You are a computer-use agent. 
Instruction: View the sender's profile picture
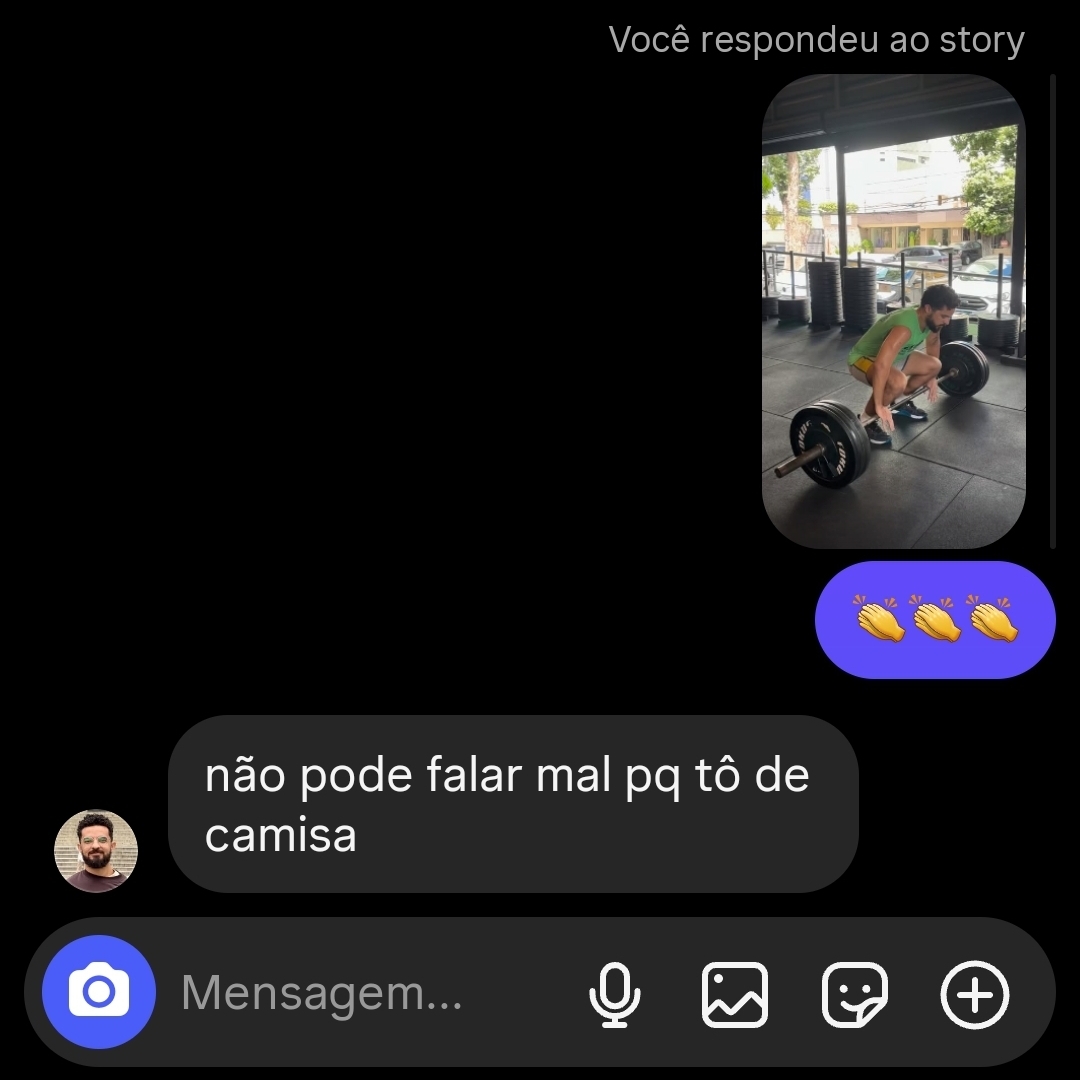click(96, 851)
